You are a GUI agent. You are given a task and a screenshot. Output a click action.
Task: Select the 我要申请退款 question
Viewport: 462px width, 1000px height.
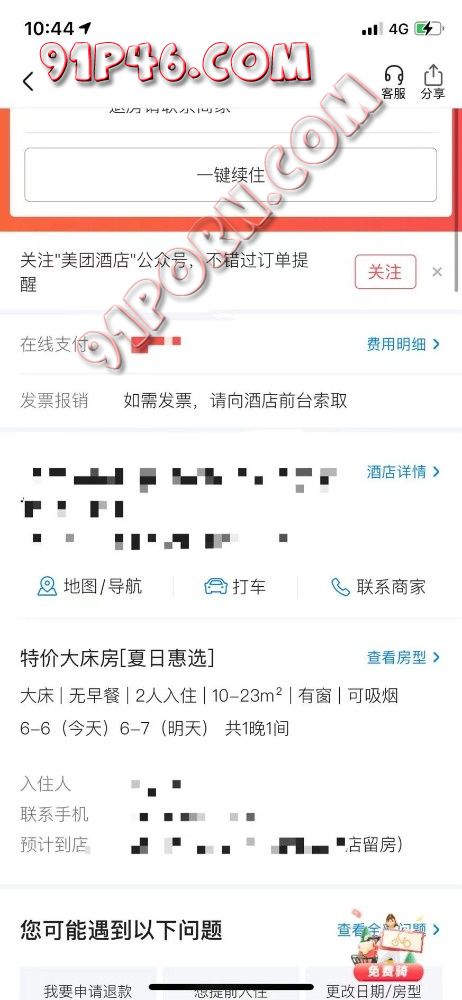tap(88, 987)
